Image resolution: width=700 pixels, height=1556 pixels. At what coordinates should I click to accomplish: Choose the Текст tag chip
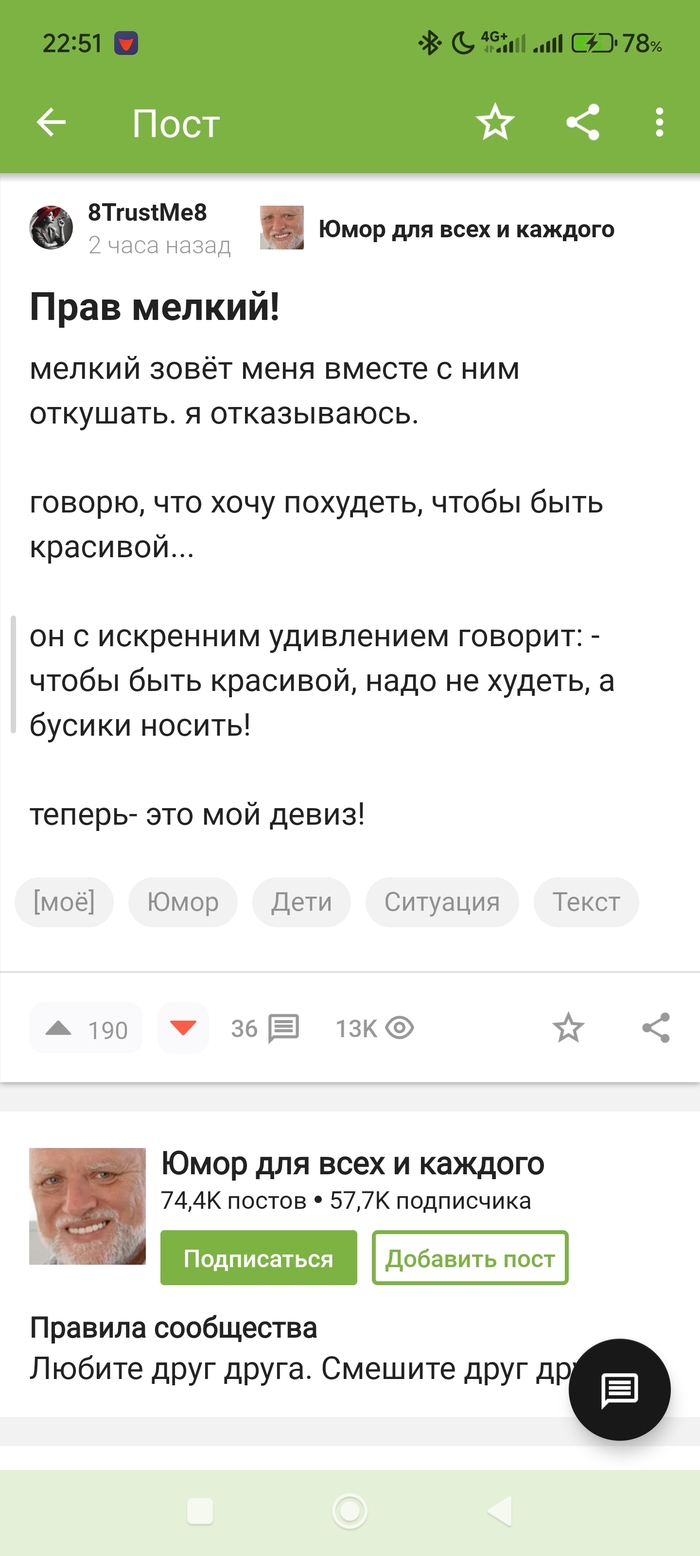pos(586,902)
